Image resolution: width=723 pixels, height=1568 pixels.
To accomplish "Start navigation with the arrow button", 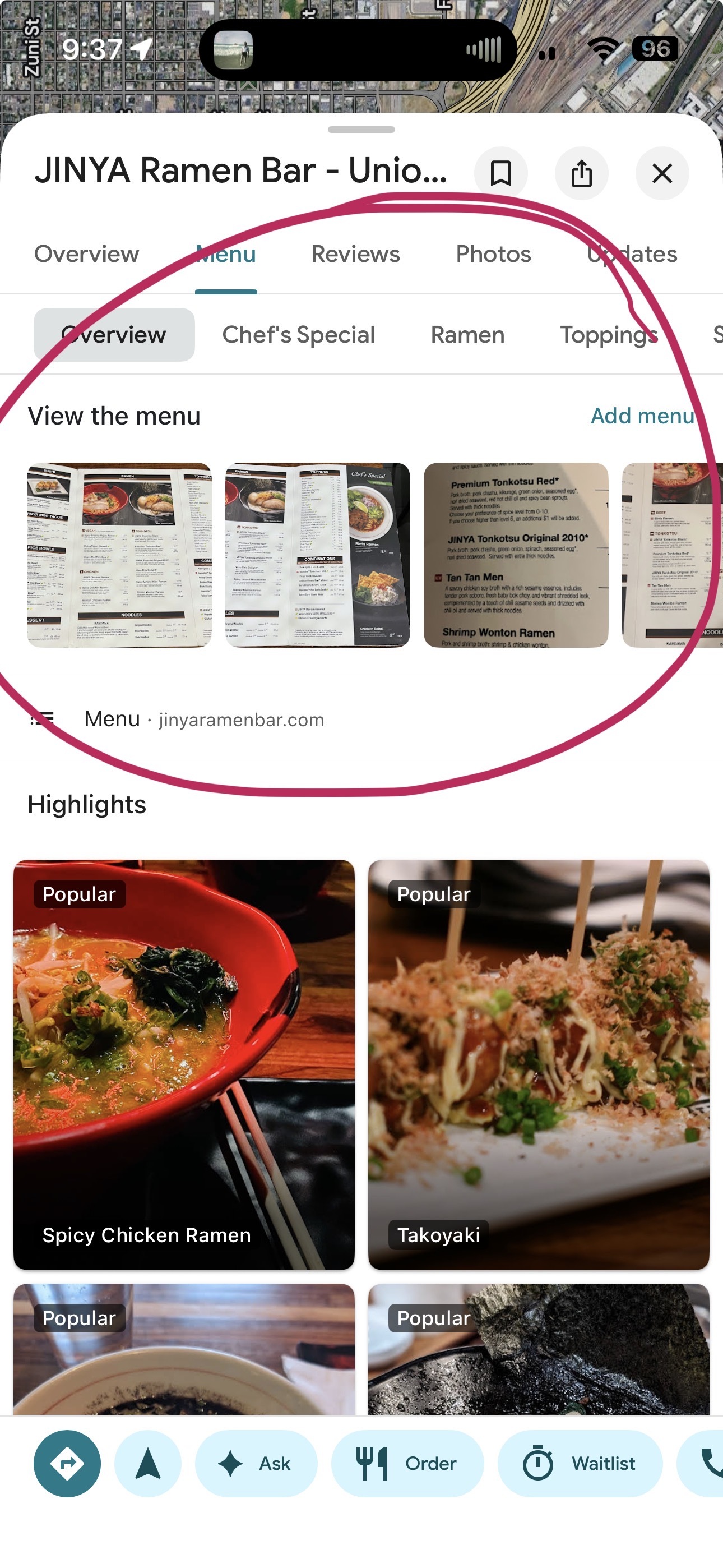I will pyautogui.click(x=148, y=1463).
